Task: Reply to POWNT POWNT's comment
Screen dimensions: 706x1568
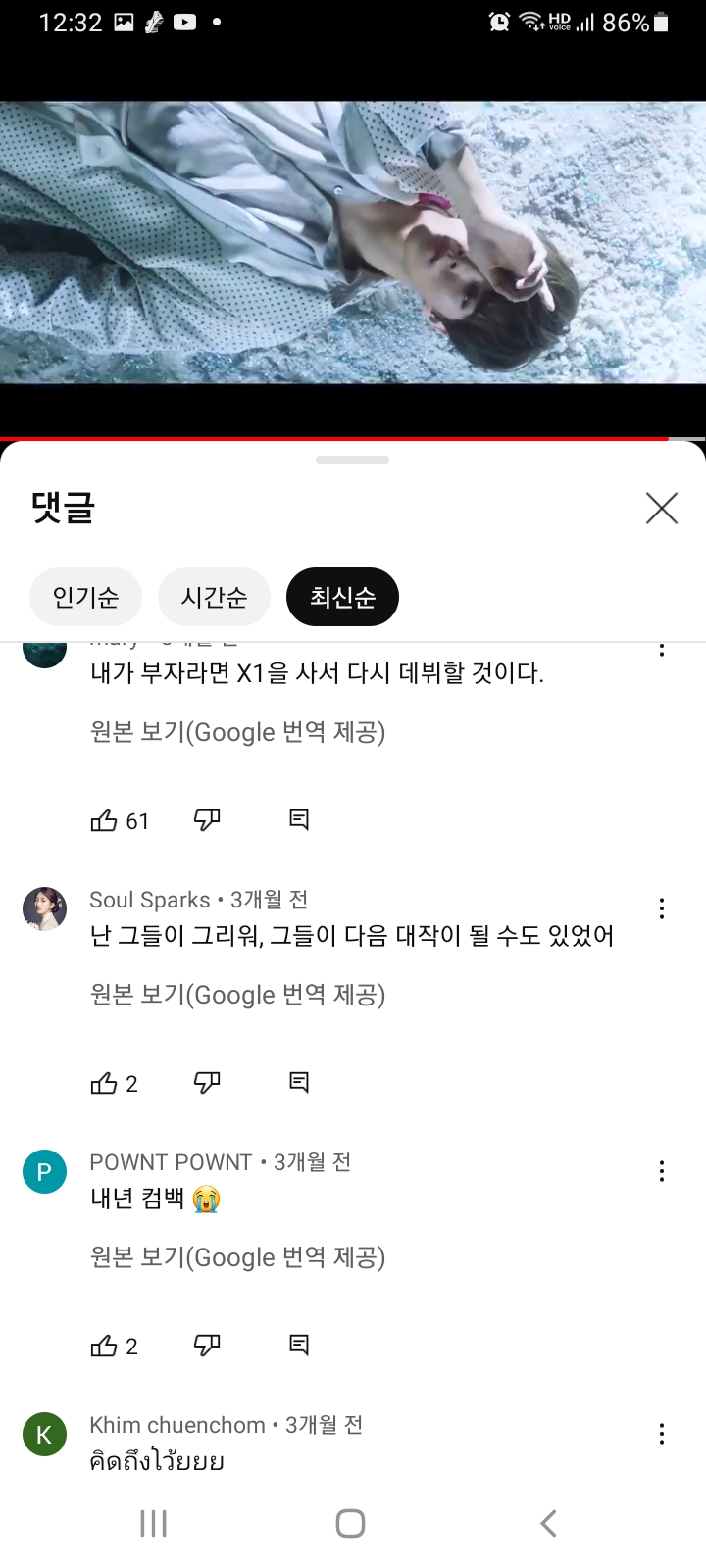Action: coord(297,1345)
